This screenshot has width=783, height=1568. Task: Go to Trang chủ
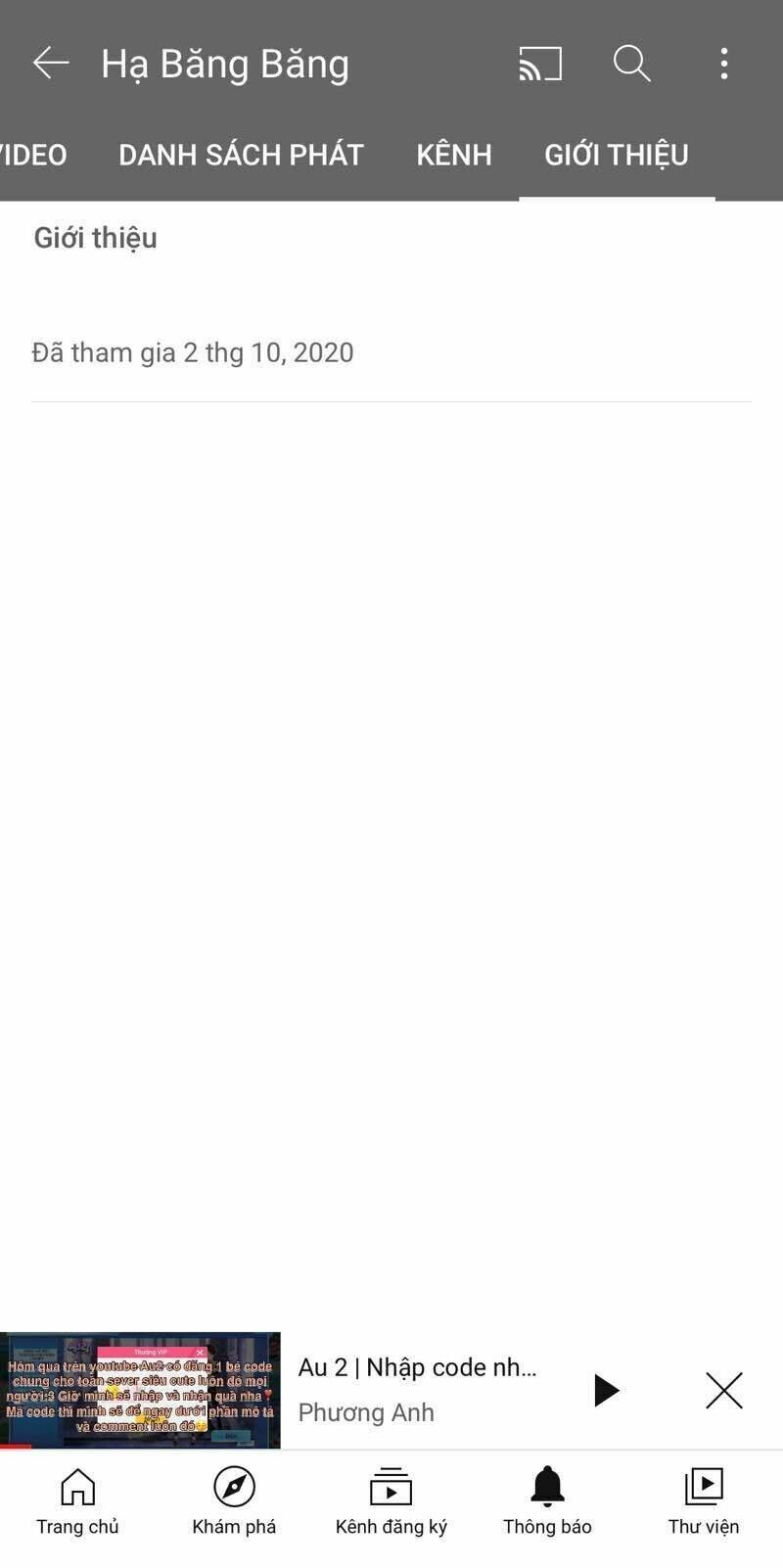(77, 1502)
